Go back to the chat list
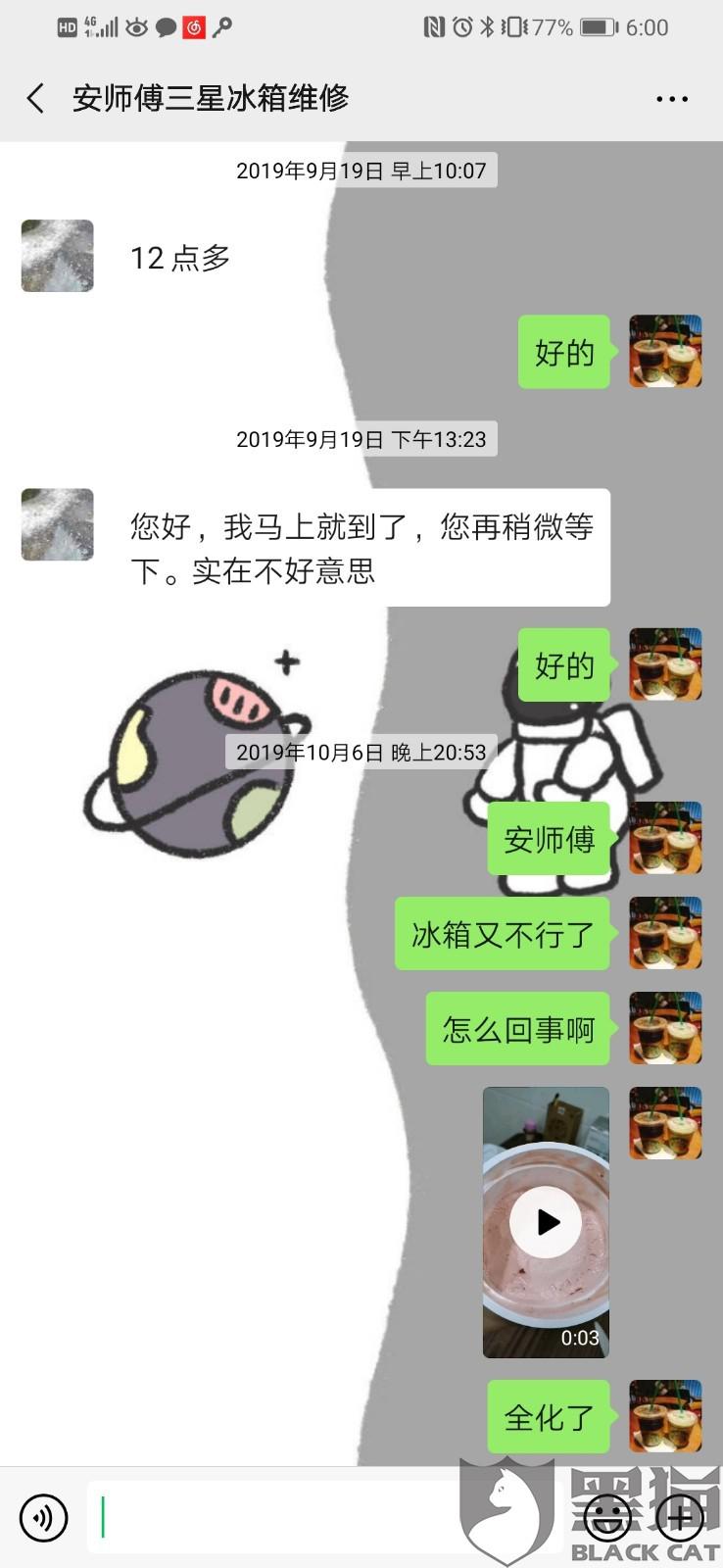This screenshot has width=723, height=1568. [36, 98]
